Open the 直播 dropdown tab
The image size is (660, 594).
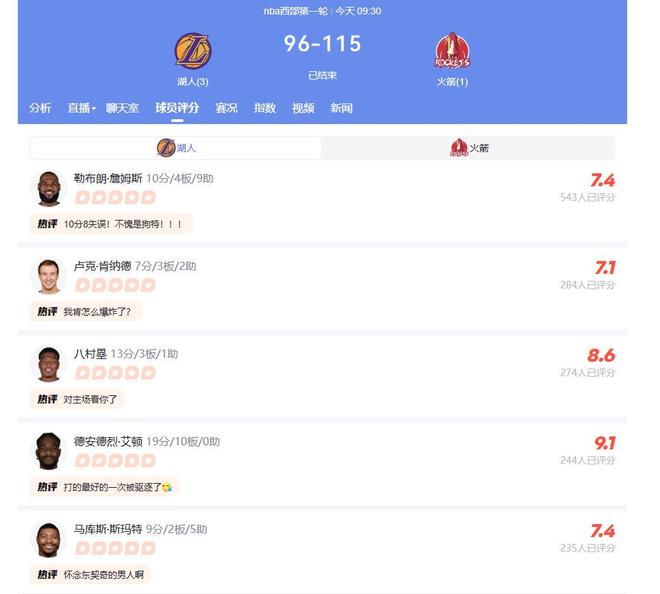(x=81, y=108)
